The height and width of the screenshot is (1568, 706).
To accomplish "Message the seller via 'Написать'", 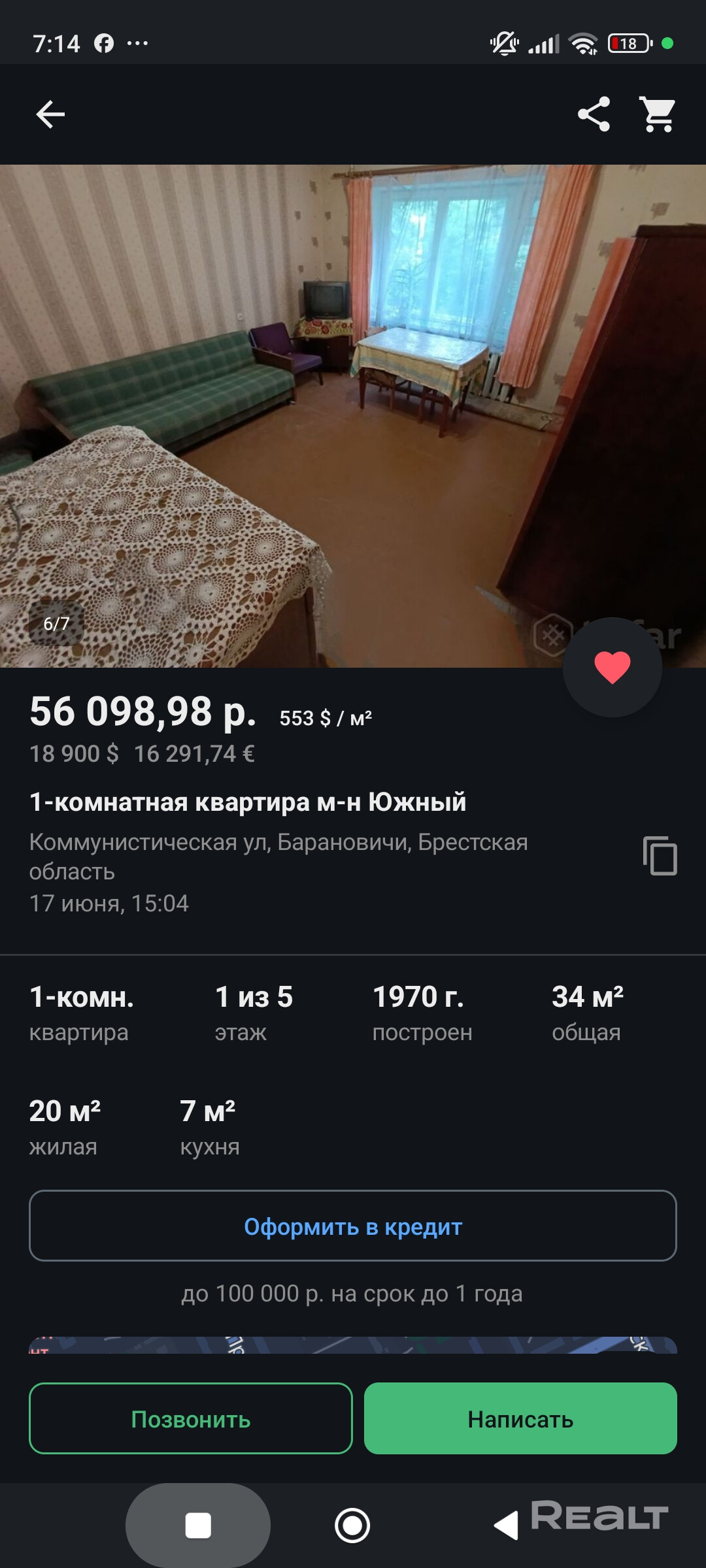I will [520, 1418].
